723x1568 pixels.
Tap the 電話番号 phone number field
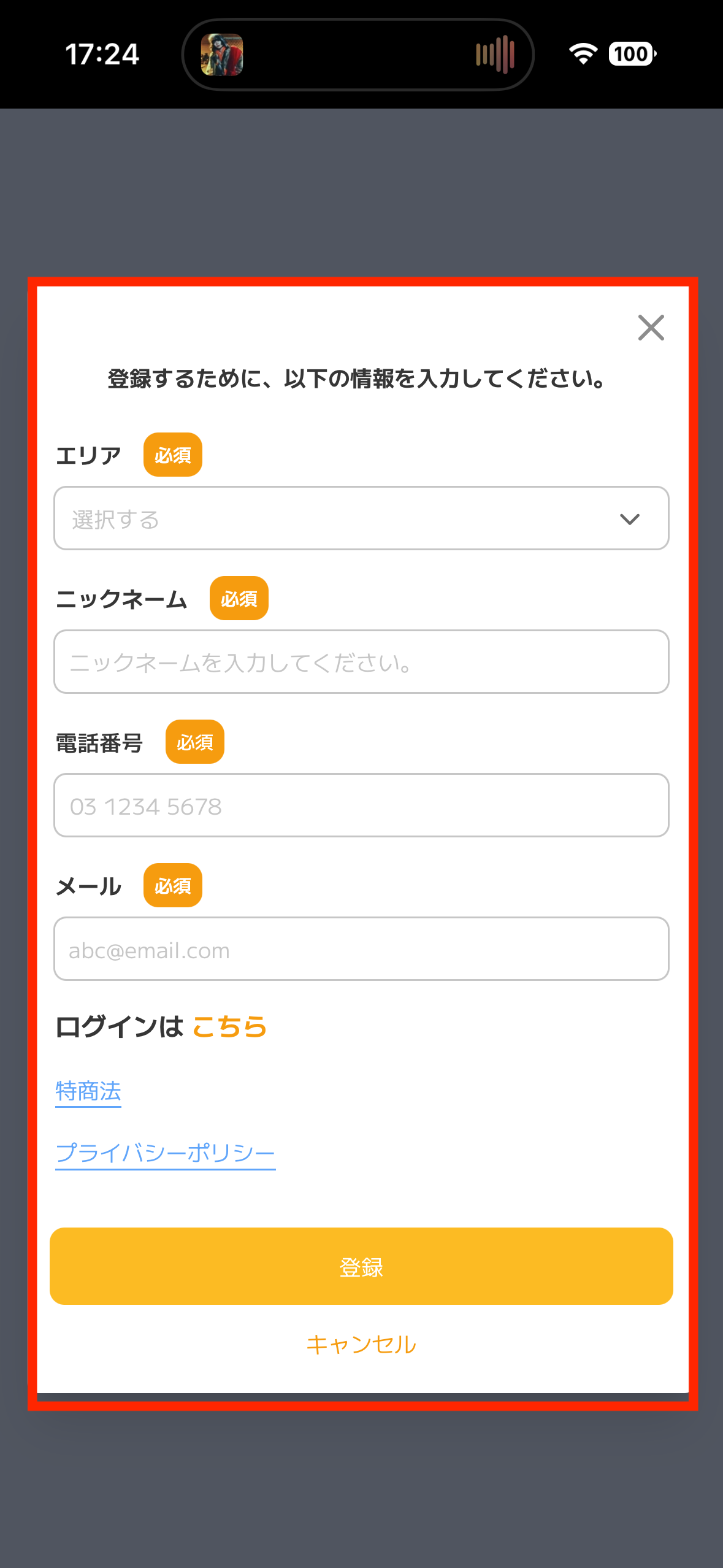point(361,805)
